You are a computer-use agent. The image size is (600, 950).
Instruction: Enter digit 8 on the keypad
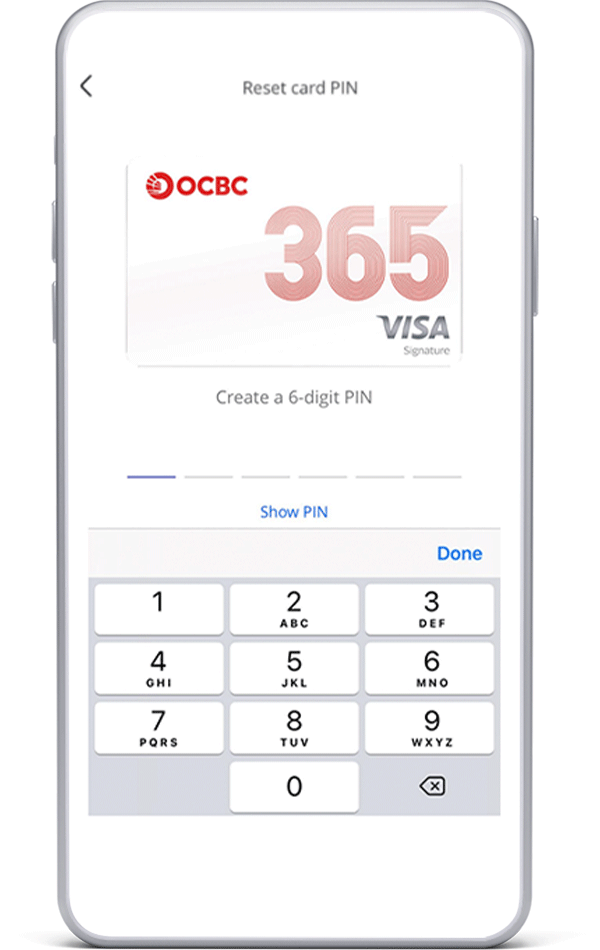tap(294, 727)
